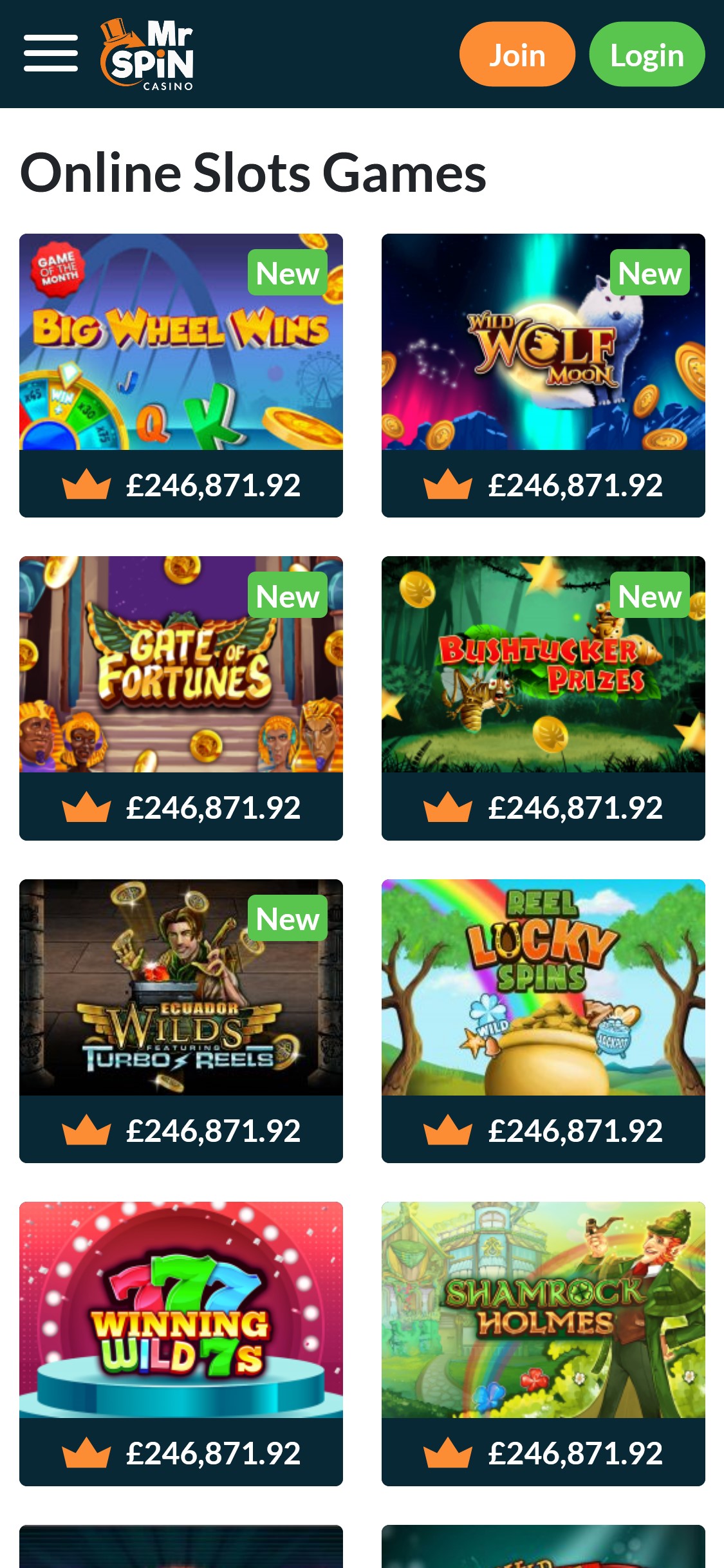This screenshot has width=724, height=1568.
Task: Open the hamburger menu
Action: coord(51,53)
